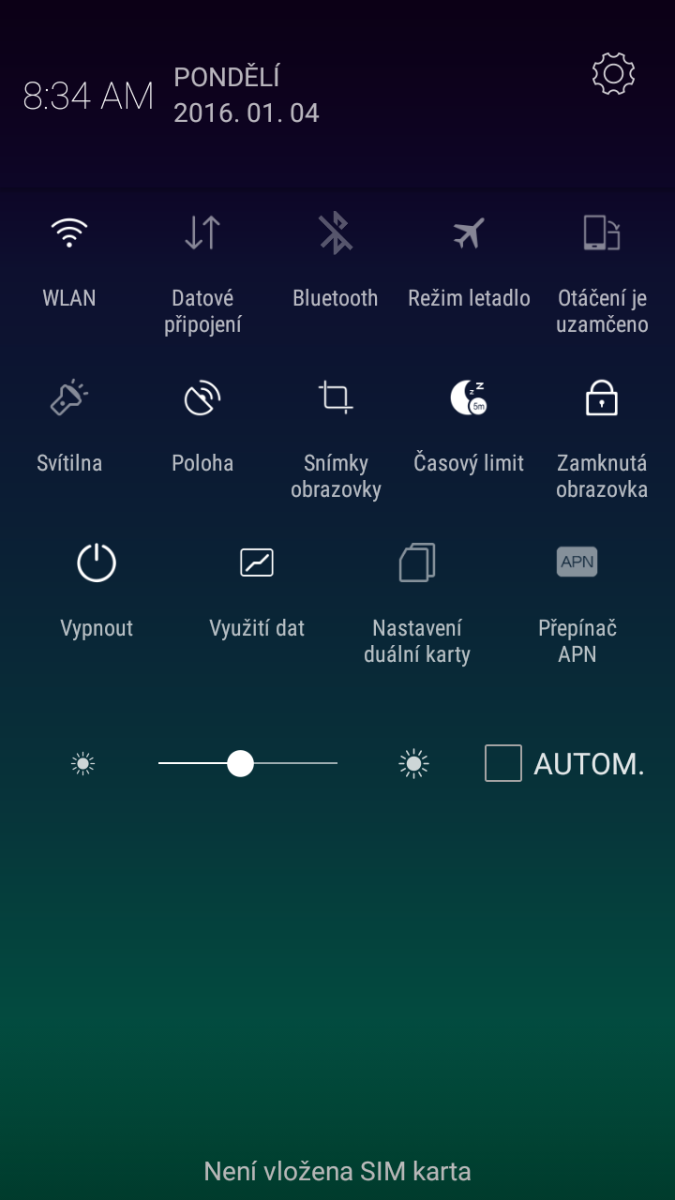The height and width of the screenshot is (1200, 675).
Task: Tap the Zamknutá obrazovka lock tile
Action: pos(601,399)
